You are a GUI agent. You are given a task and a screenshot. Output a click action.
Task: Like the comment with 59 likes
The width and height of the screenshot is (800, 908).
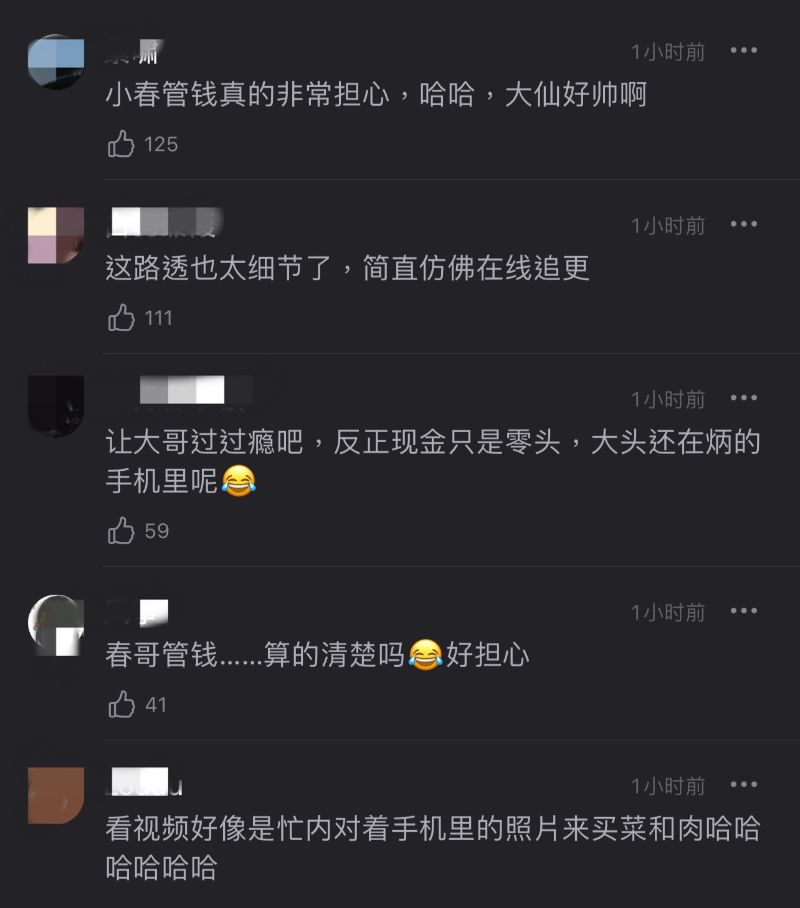pos(121,531)
